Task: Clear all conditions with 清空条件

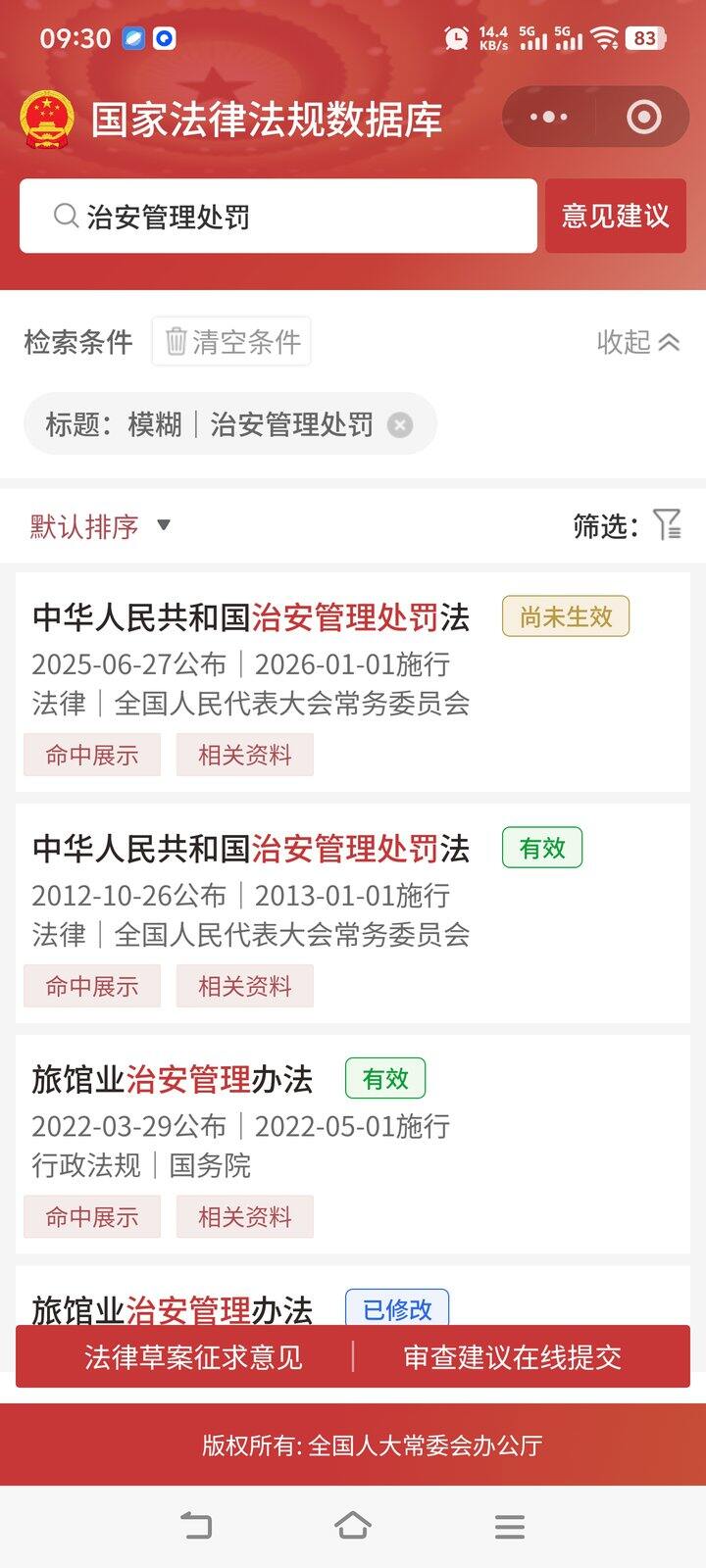Action: pos(231,342)
